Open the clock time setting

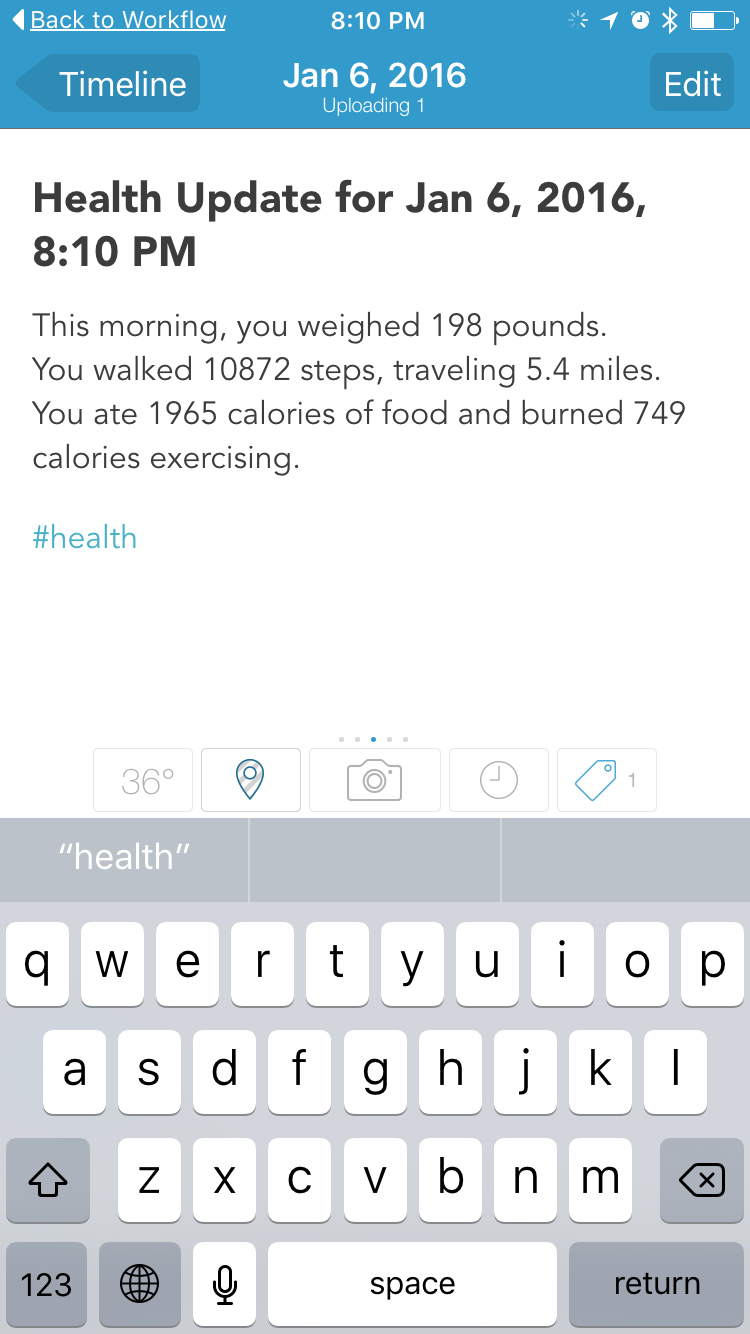499,780
